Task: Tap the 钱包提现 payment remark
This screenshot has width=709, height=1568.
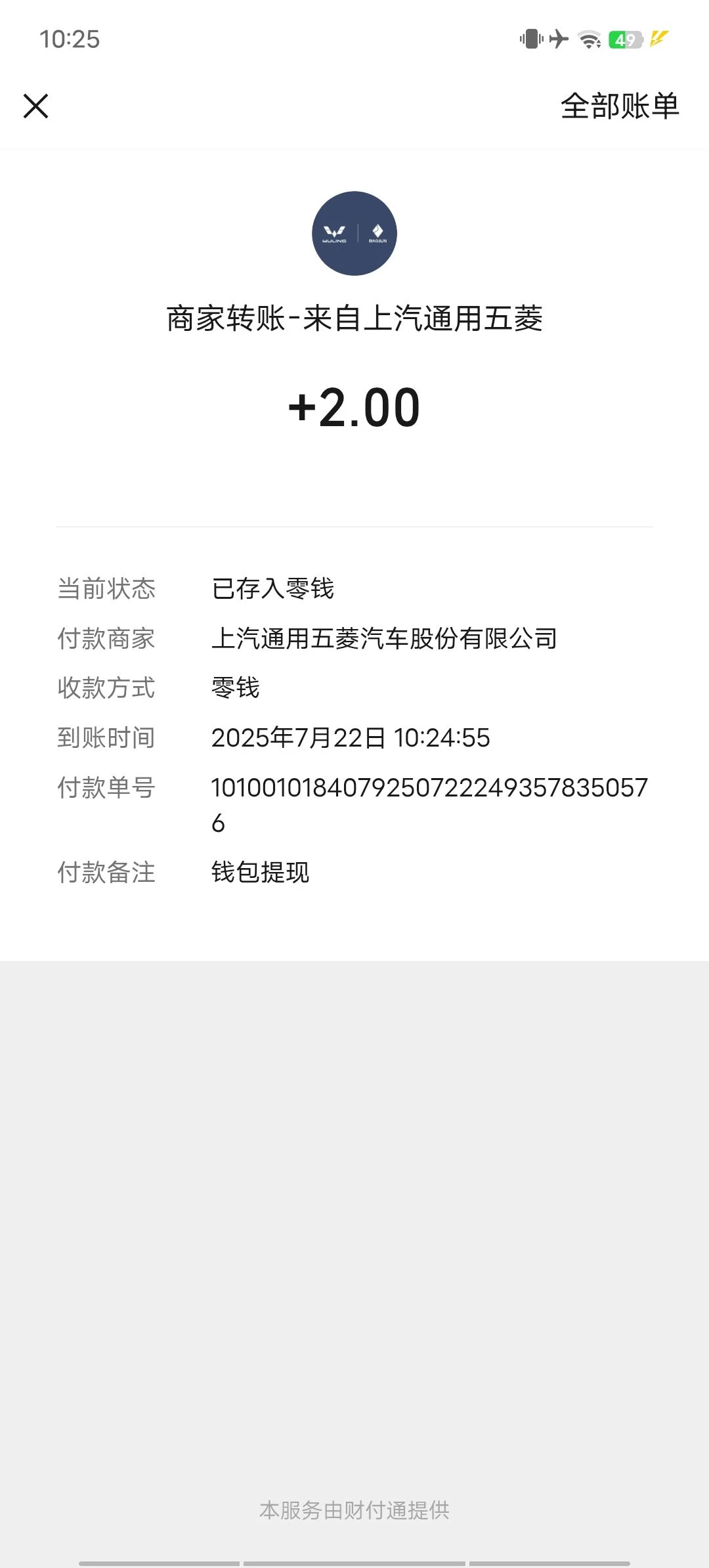Action: pyautogui.click(x=260, y=873)
